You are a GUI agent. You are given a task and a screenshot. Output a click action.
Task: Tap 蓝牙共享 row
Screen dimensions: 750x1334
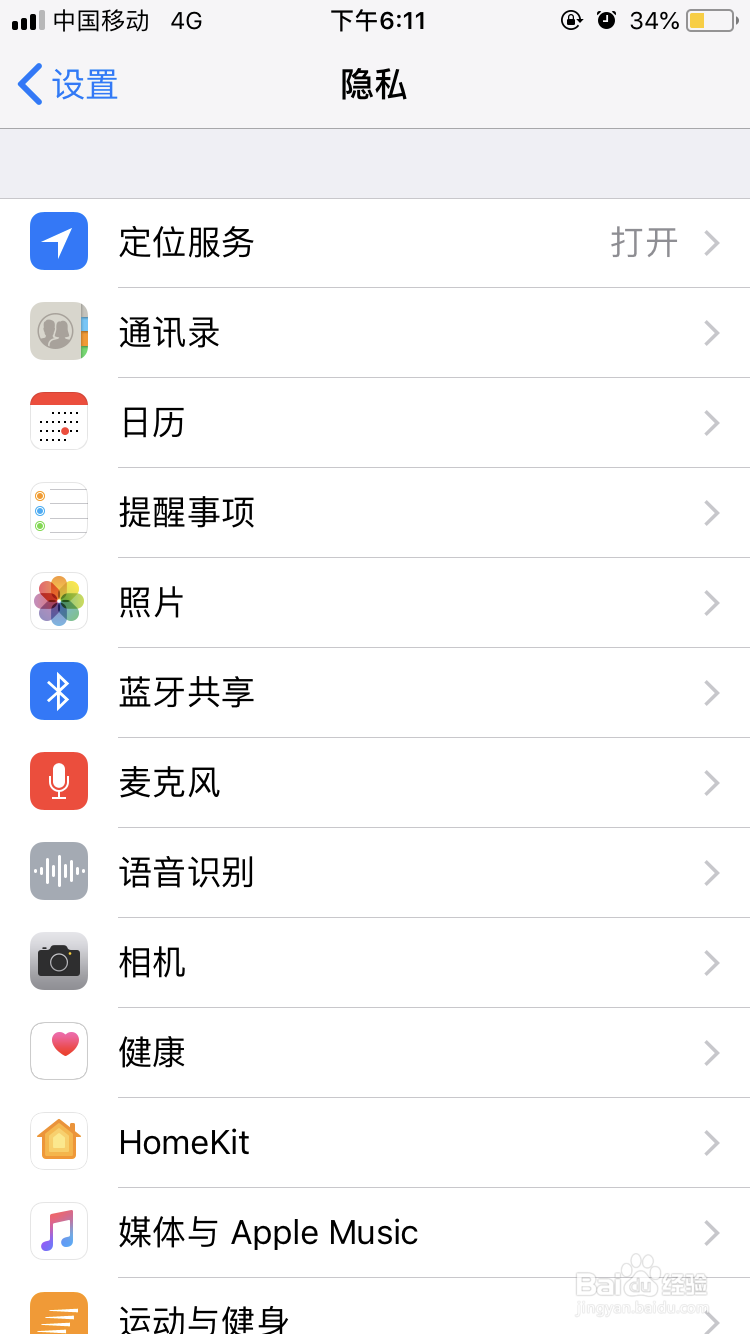375,693
